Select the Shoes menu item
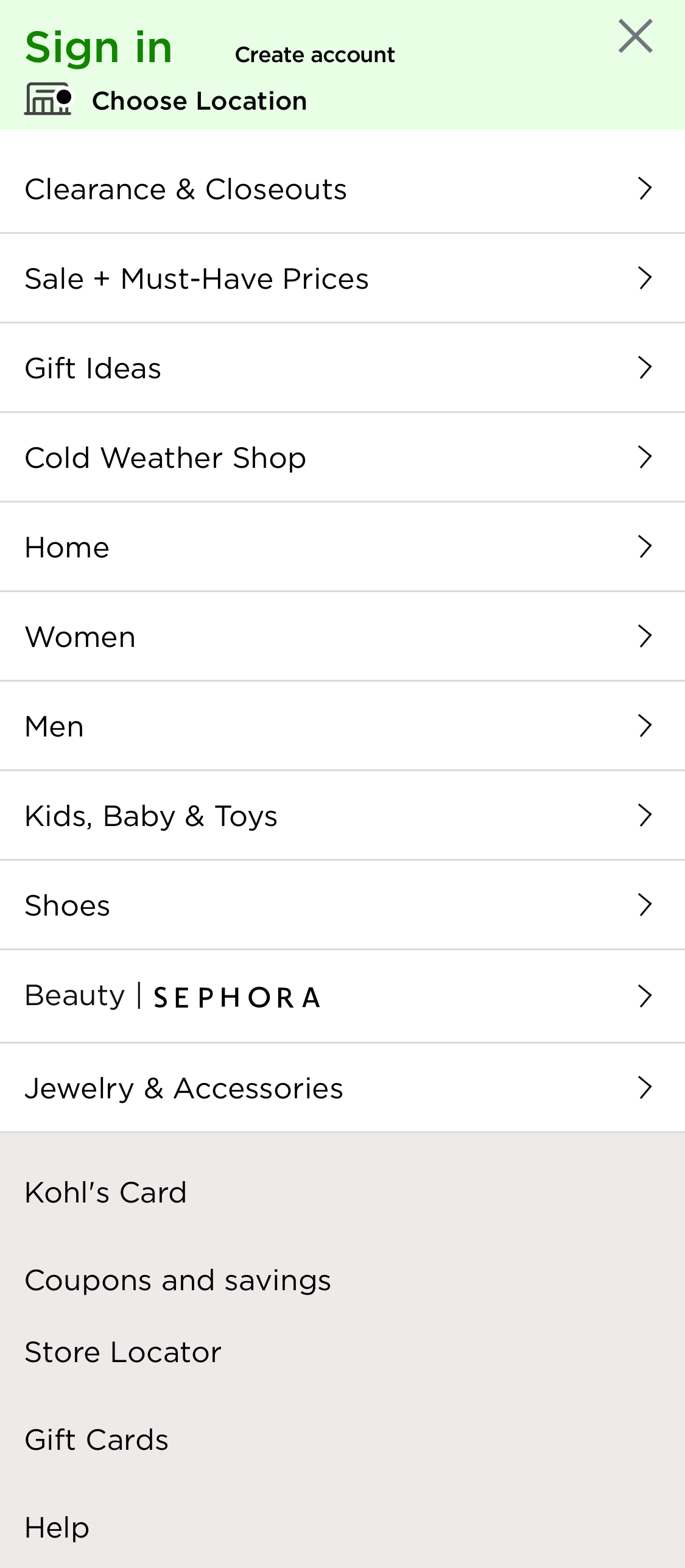This screenshot has height=1568, width=685. 67,905
